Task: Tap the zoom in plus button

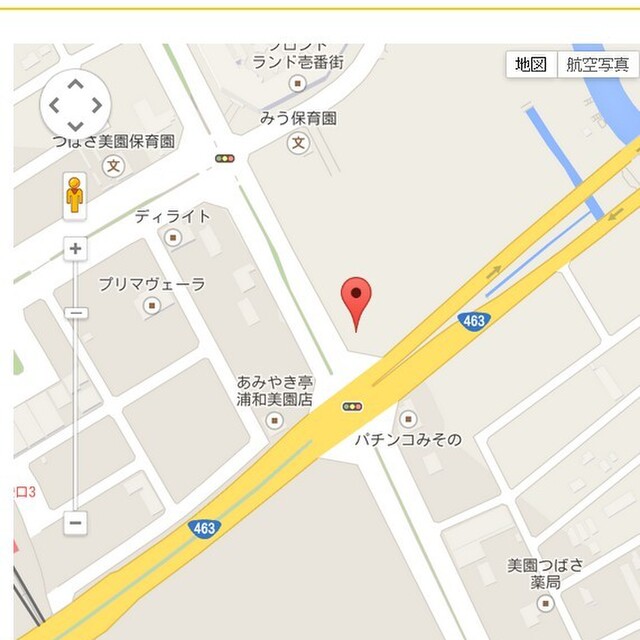Action: coord(75,248)
